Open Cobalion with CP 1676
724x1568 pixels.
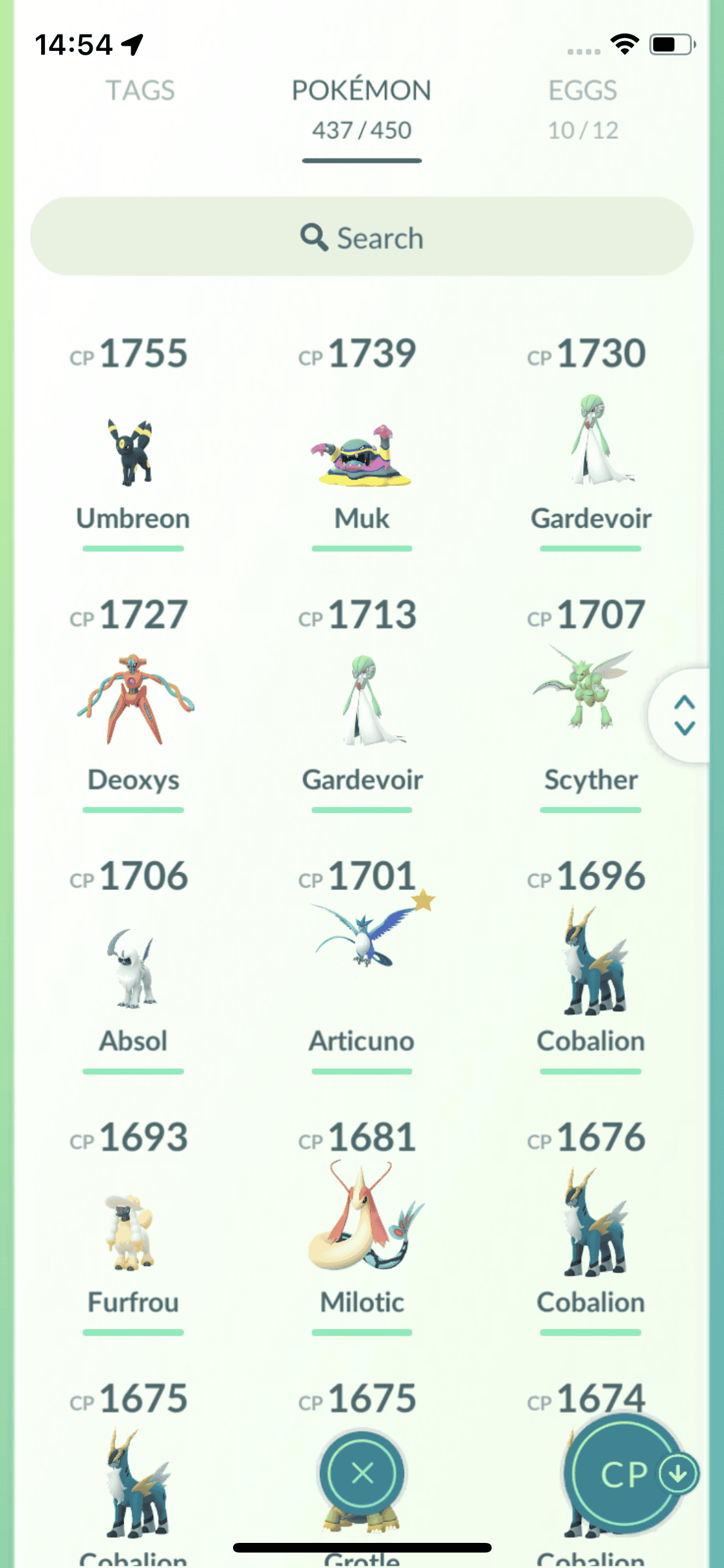[x=591, y=1223]
